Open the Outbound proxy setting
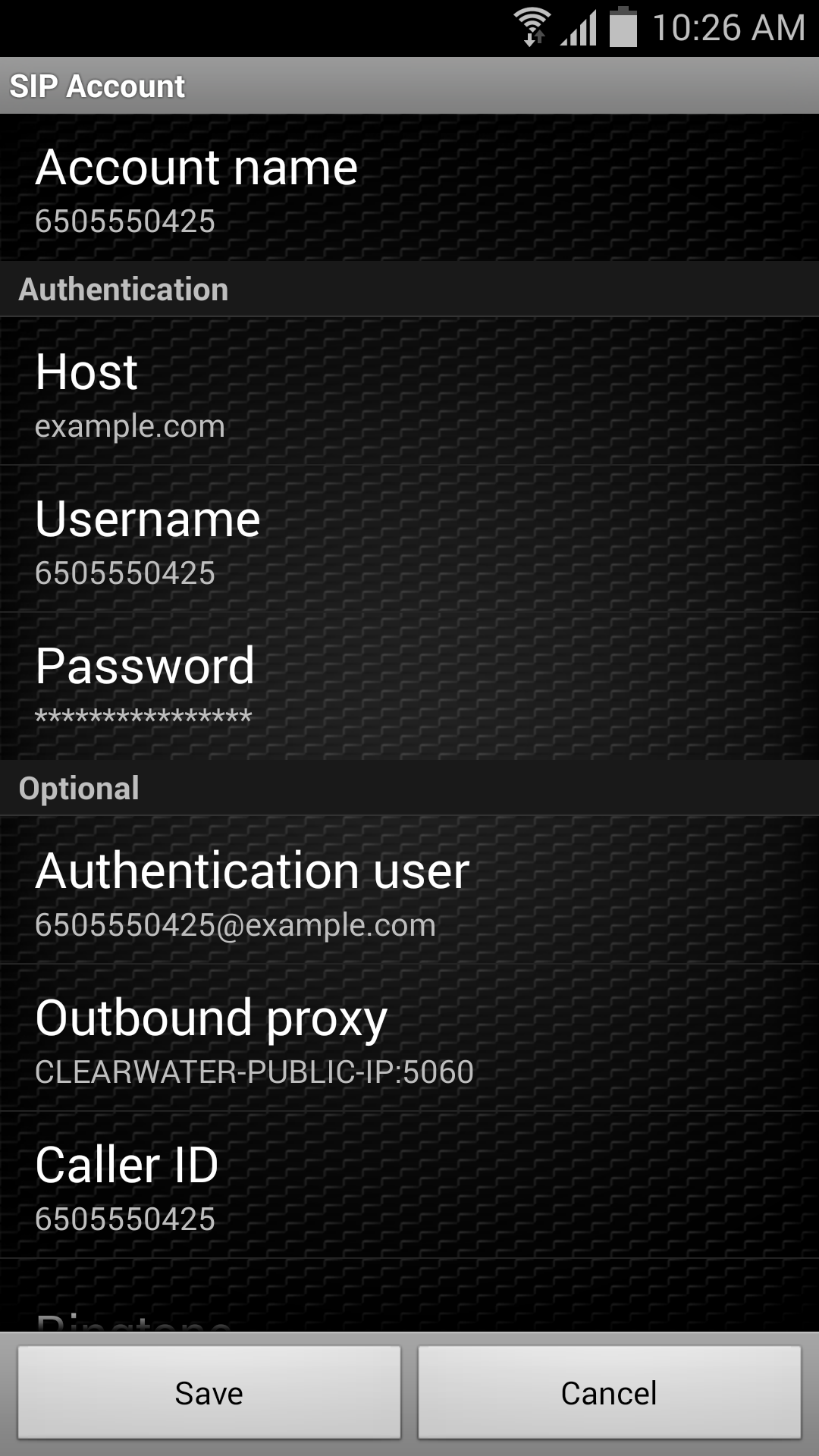This screenshot has height=1456, width=819. tap(409, 1037)
